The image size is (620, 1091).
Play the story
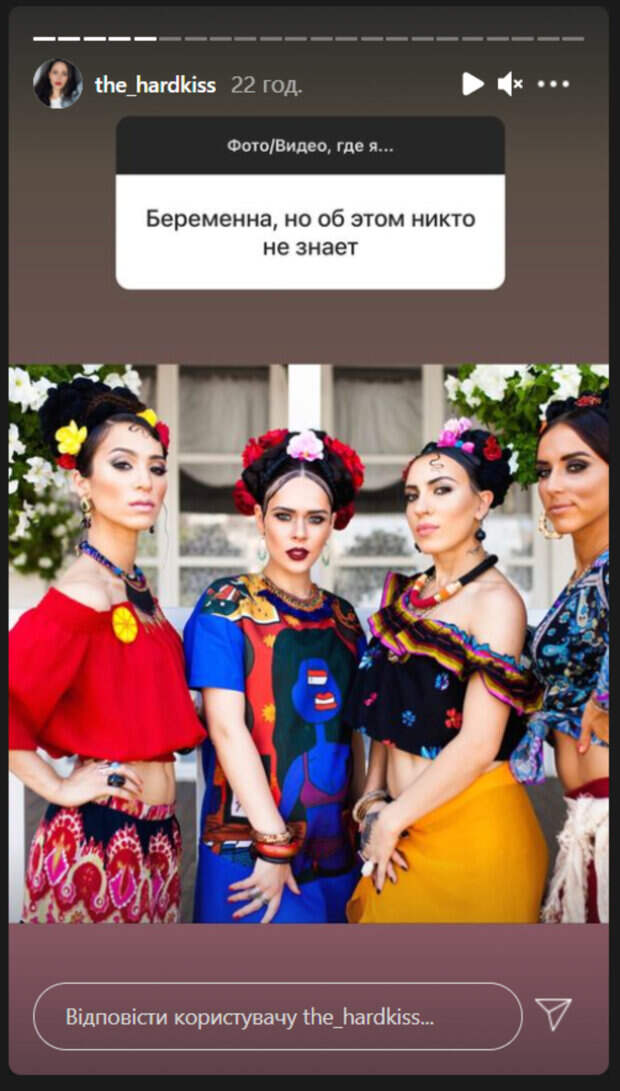[473, 84]
